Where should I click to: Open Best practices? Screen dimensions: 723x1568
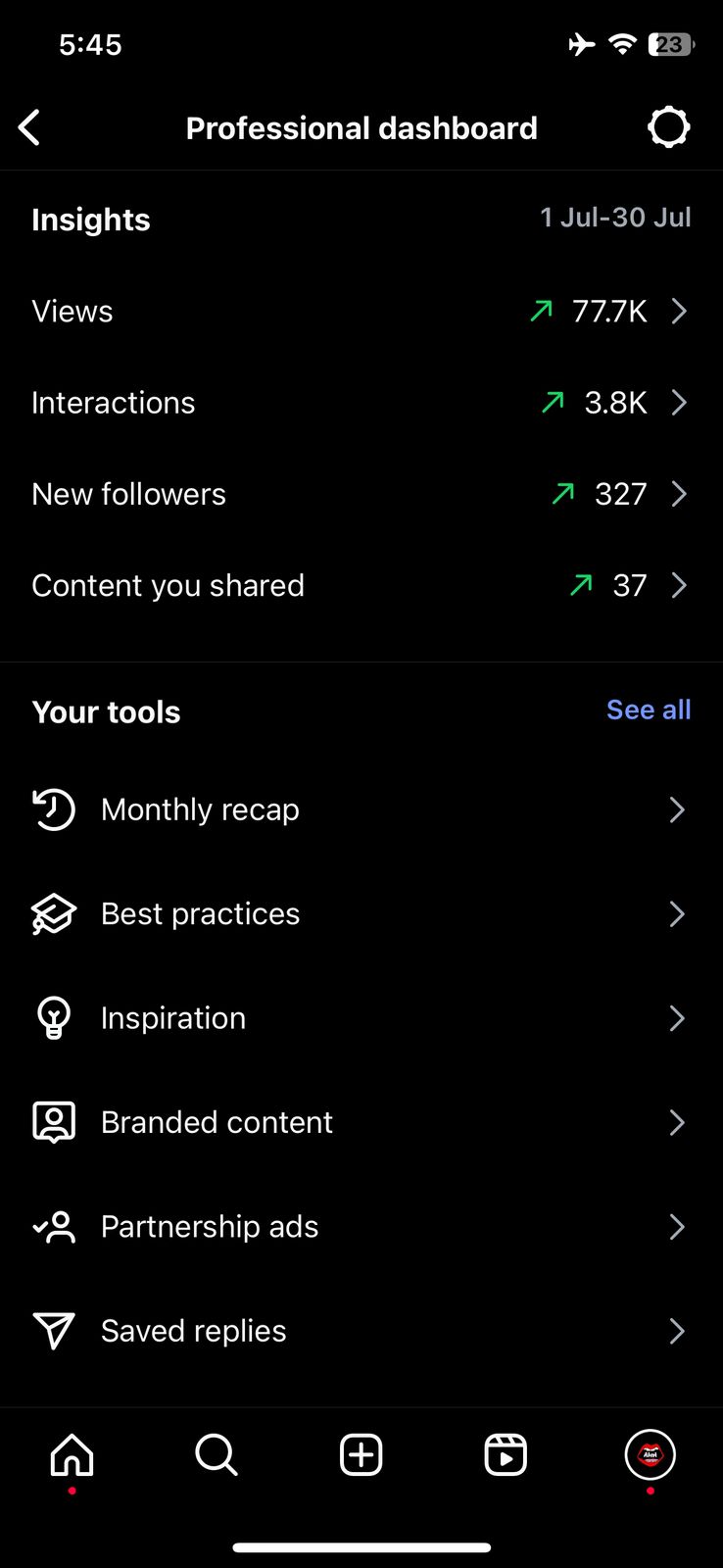coord(361,913)
